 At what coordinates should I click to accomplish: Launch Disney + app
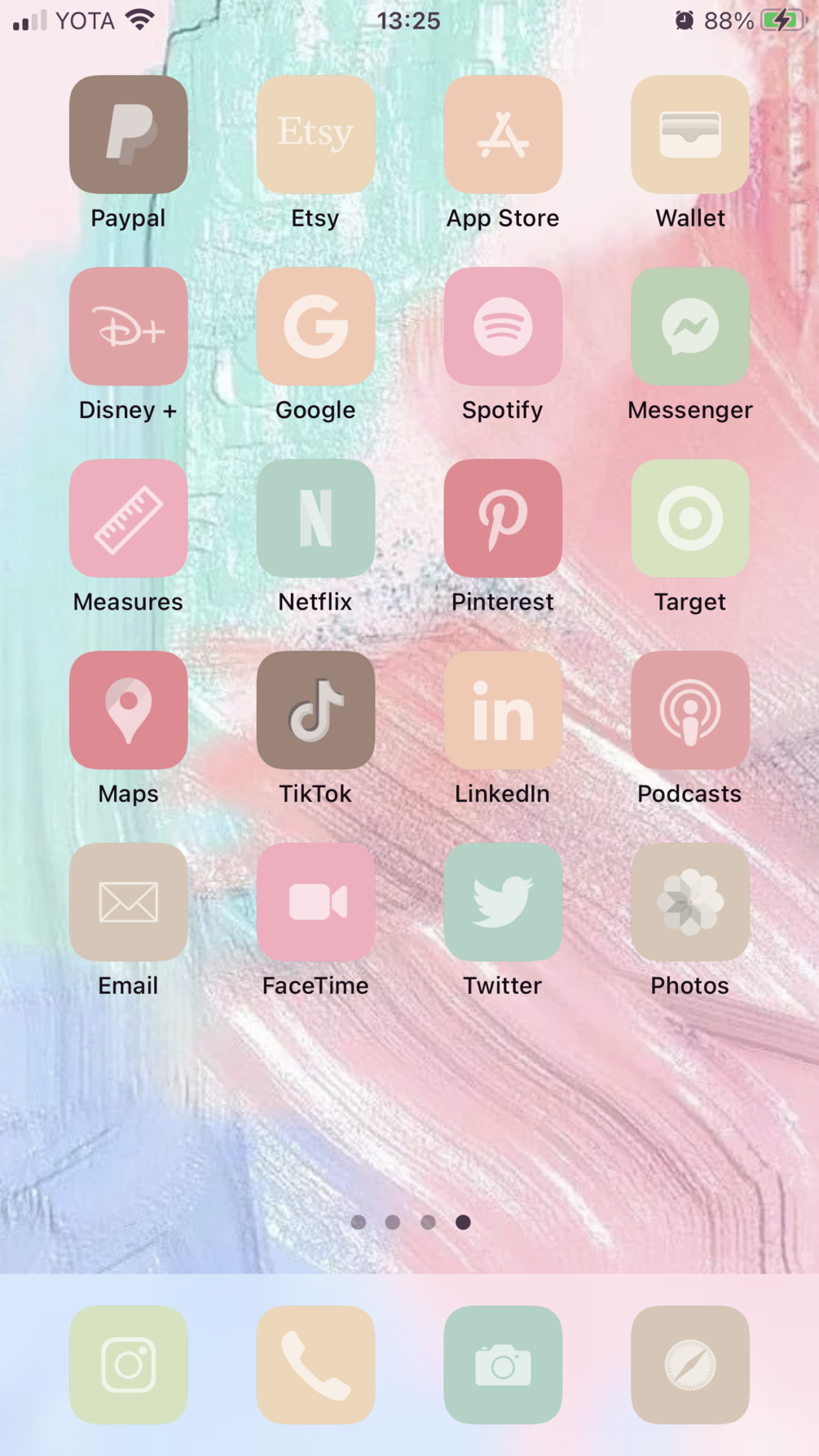coord(128,326)
